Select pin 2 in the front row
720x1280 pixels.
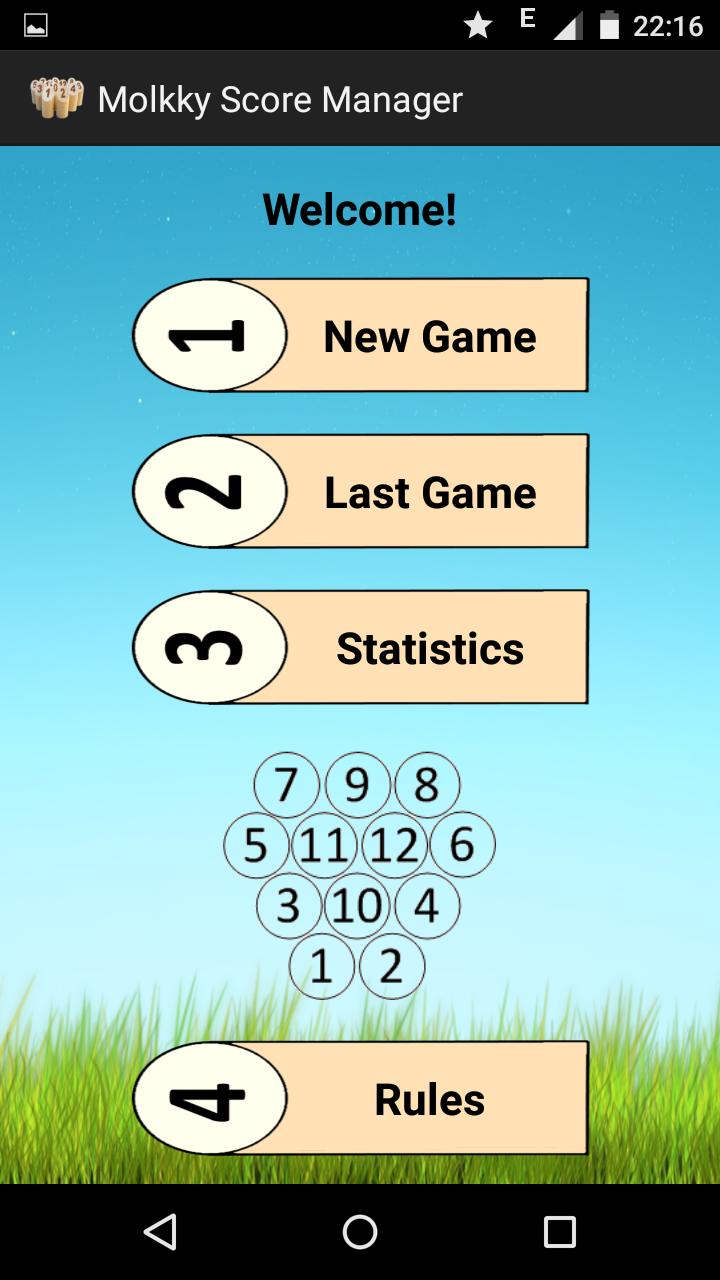[x=392, y=966]
